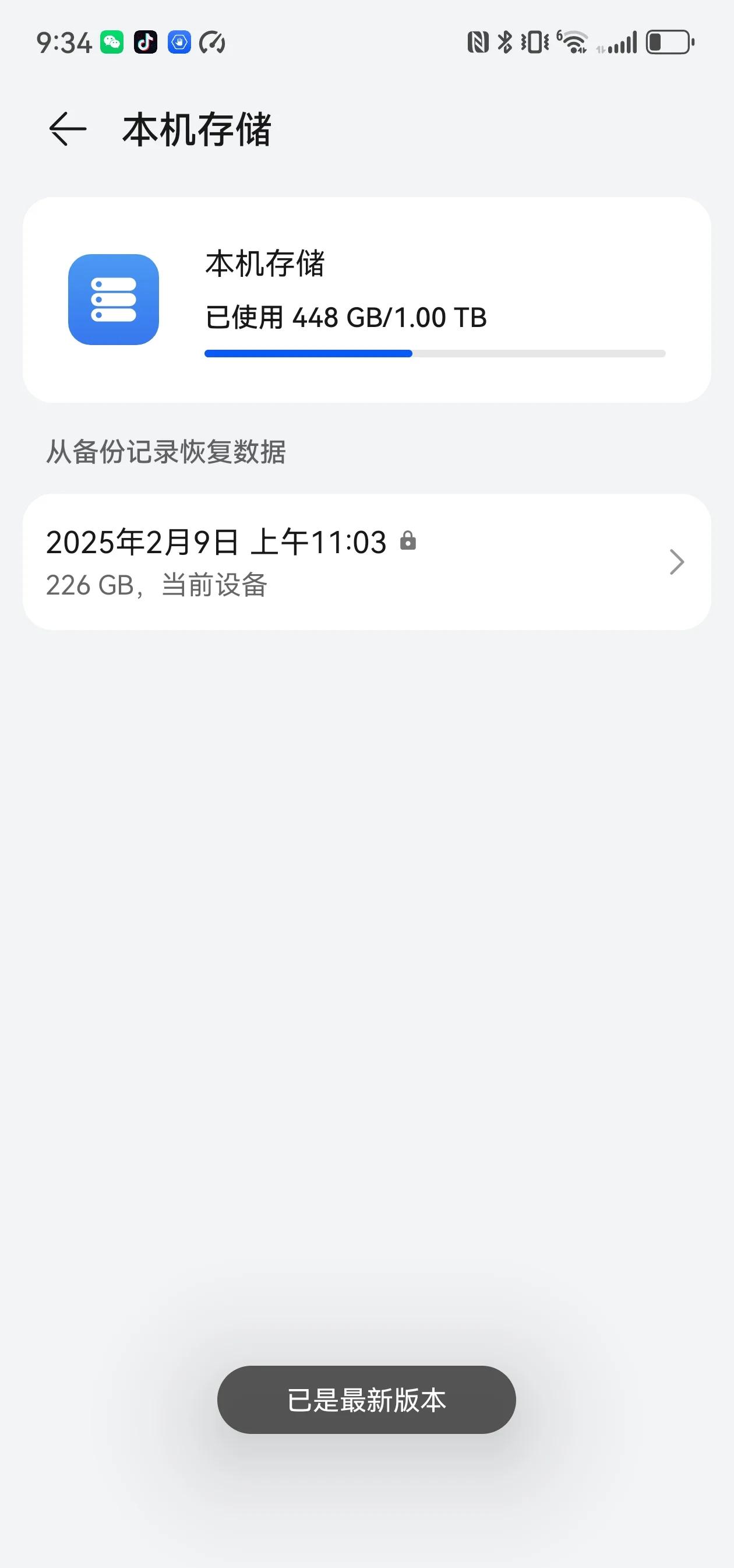The image size is (734, 1568).
Task: Open the WeChat icon in the status bar
Action: tap(113, 43)
